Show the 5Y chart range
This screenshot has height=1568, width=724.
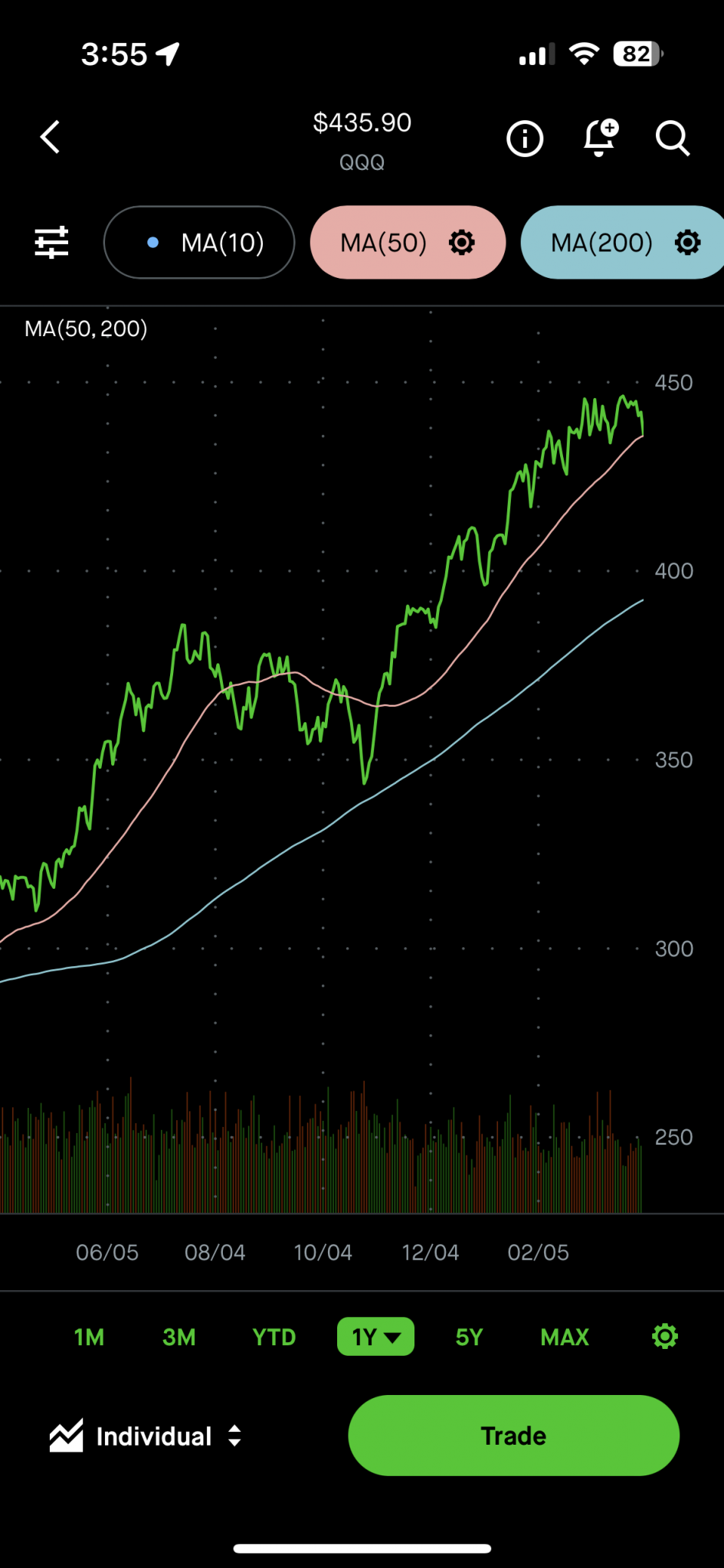pyautogui.click(x=469, y=1337)
